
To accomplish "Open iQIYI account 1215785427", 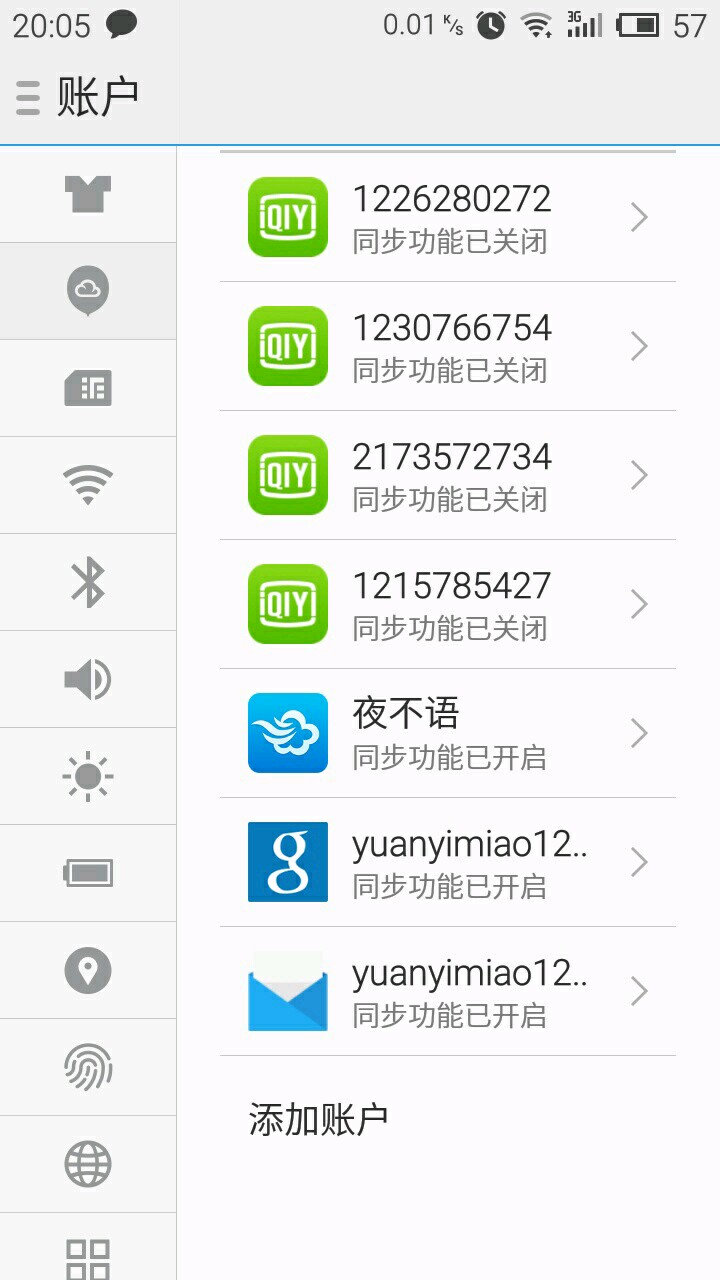I will tap(447, 604).
